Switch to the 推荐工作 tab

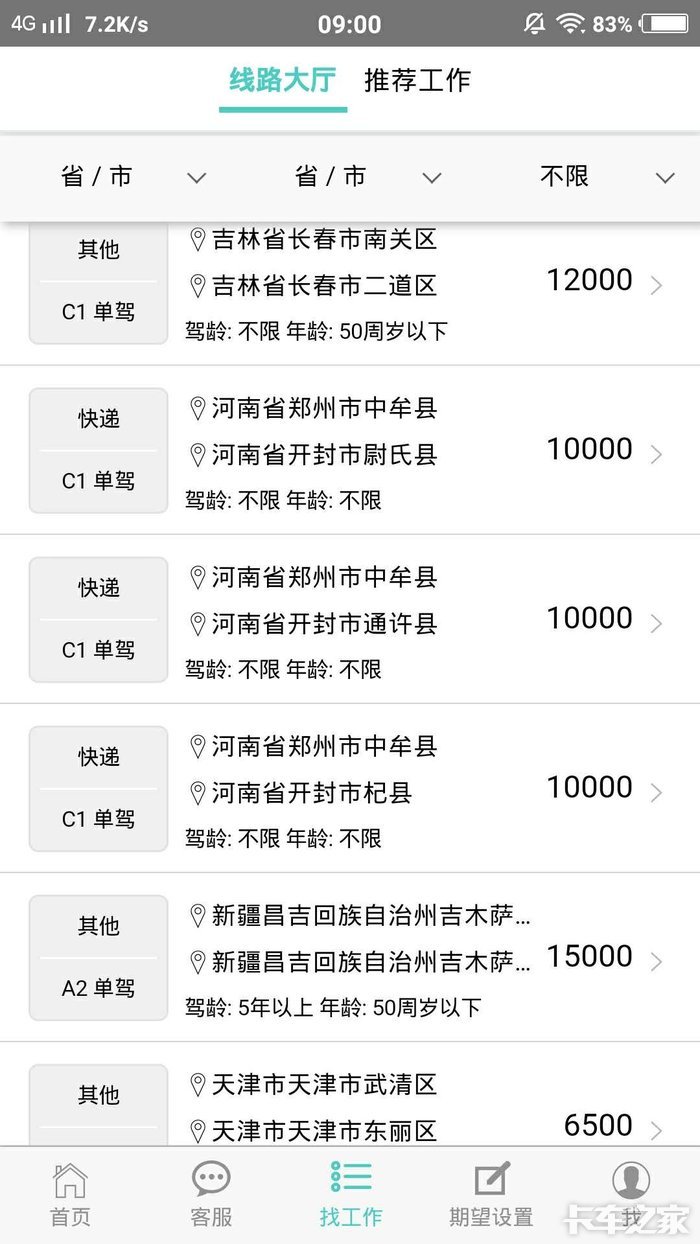[x=417, y=81]
